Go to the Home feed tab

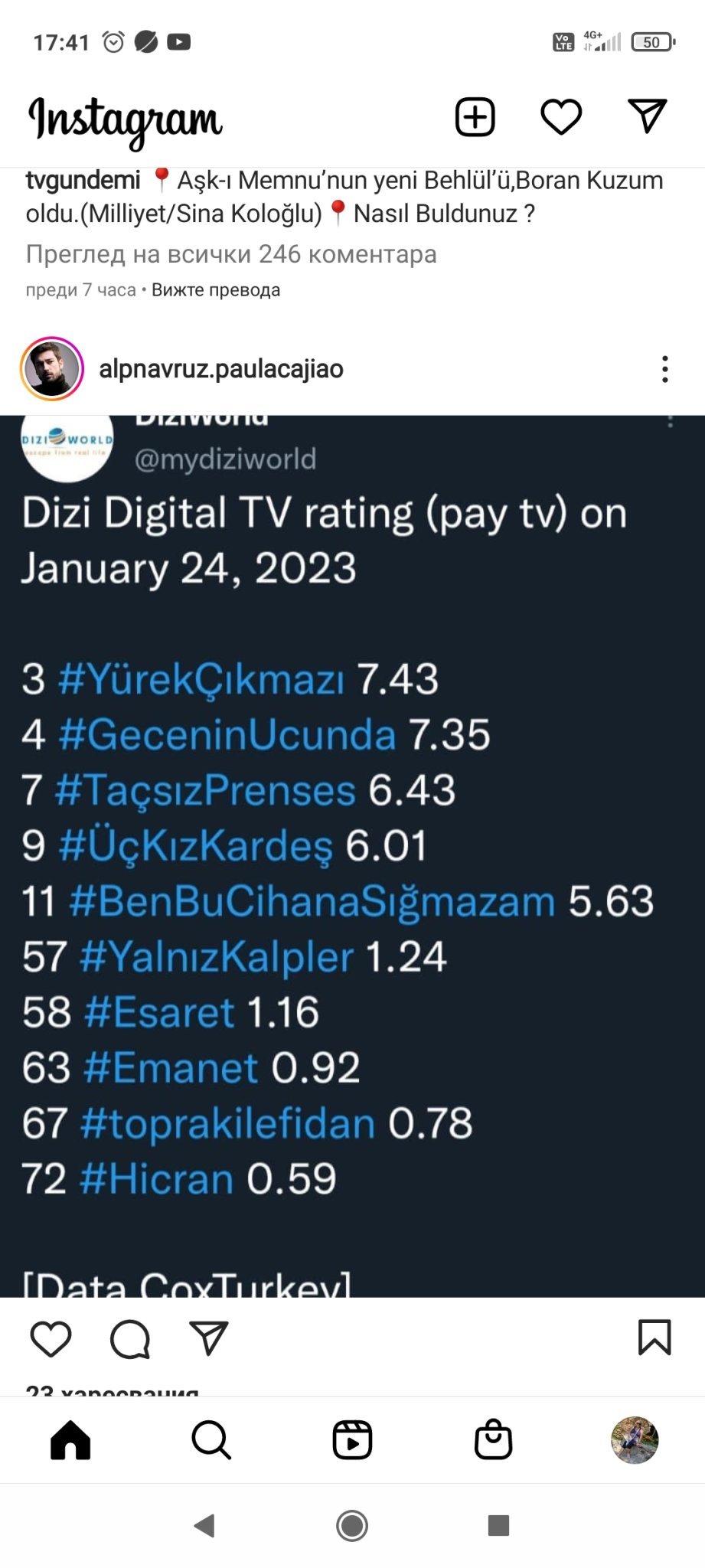70,1440
